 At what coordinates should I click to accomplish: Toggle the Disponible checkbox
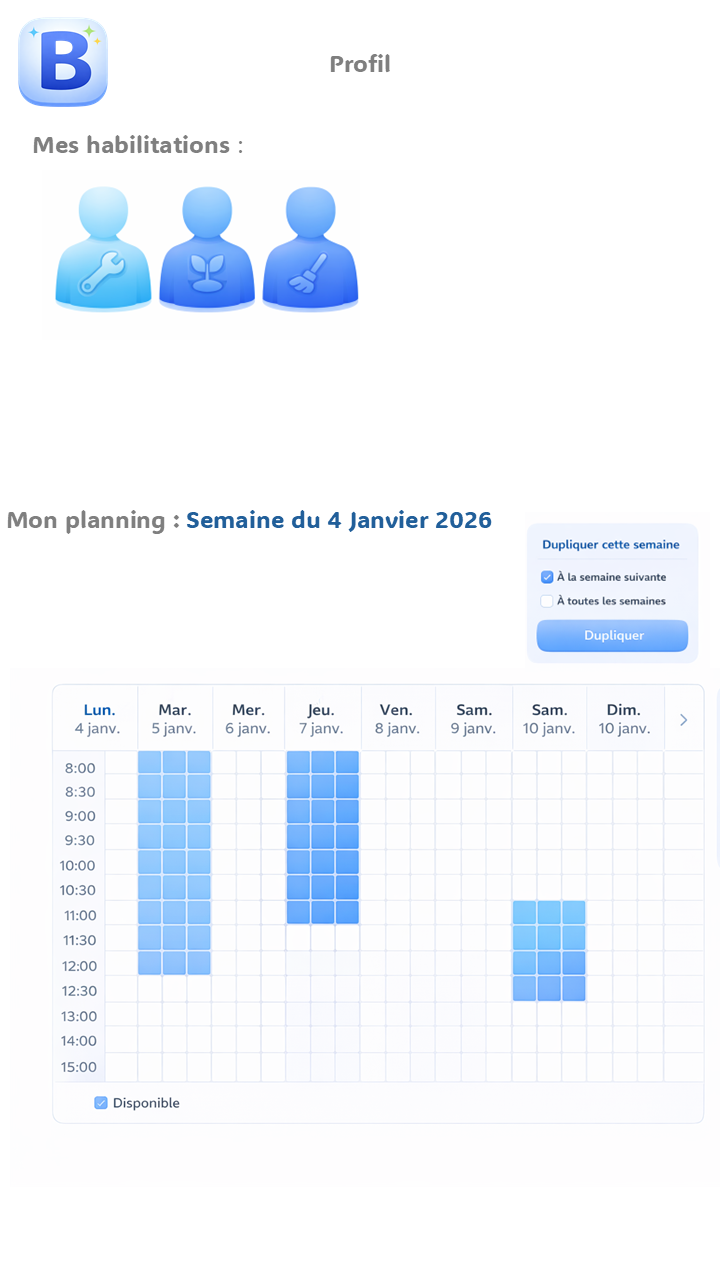tap(101, 1103)
